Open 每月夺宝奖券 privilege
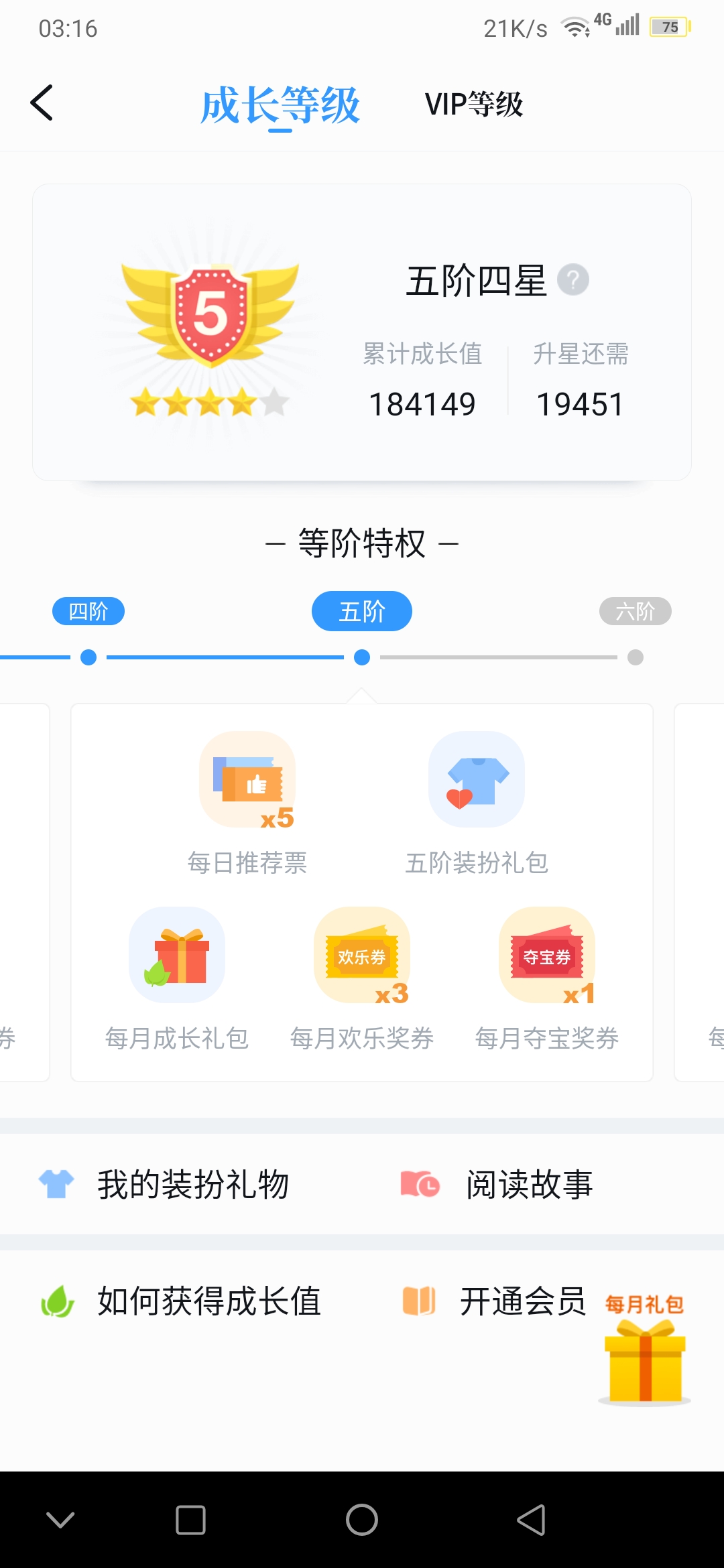Screen dimensions: 724x1568 tap(547, 978)
